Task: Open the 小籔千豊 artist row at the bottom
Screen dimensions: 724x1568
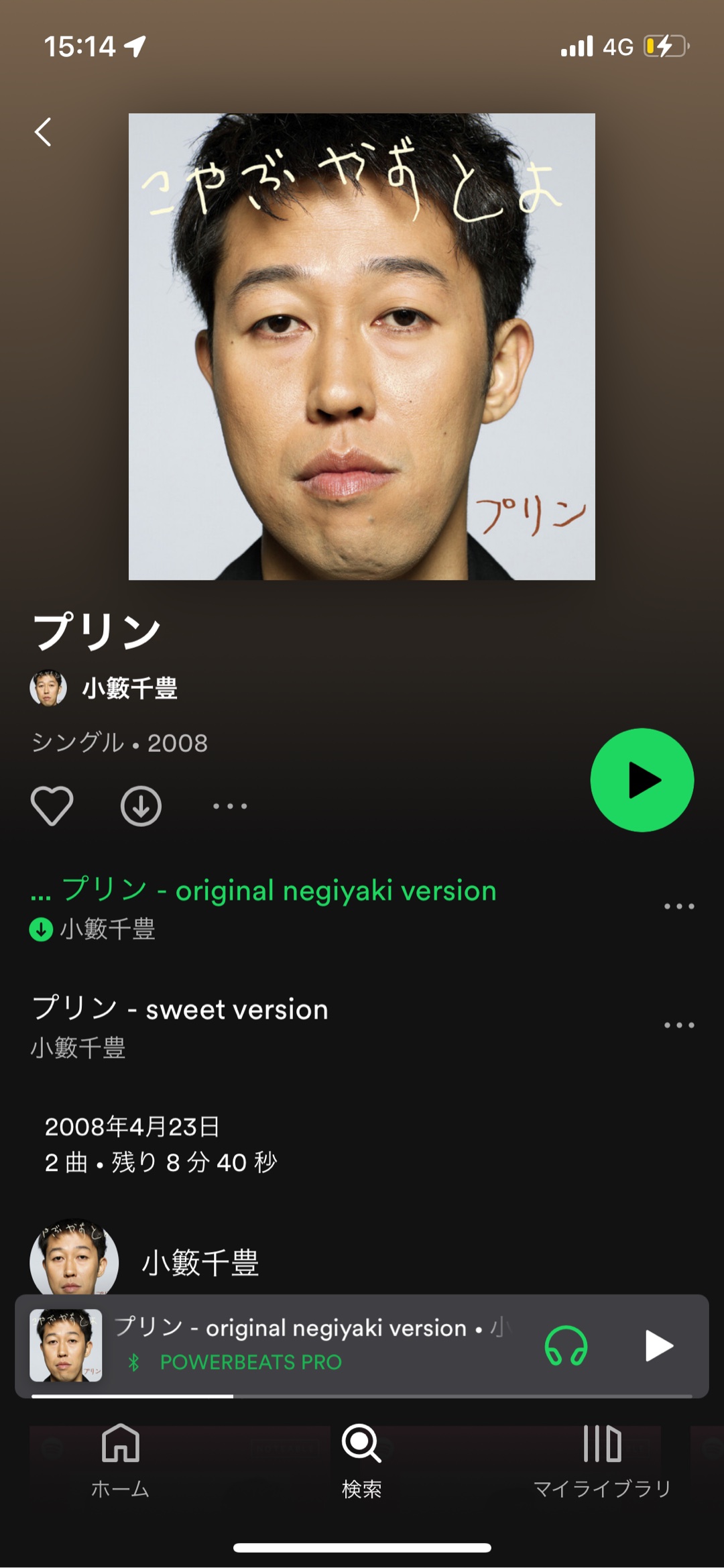Action: click(200, 1262)
